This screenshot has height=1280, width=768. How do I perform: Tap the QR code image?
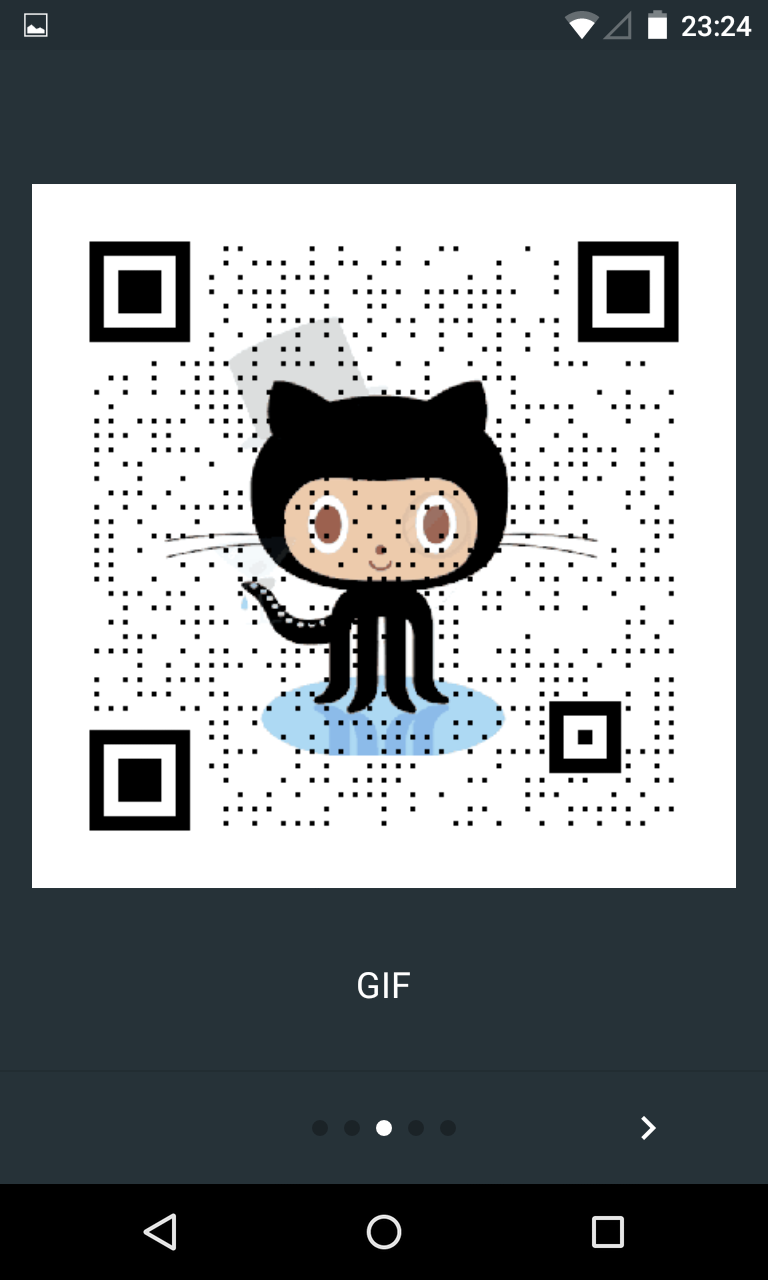click(x=383, y=535)
